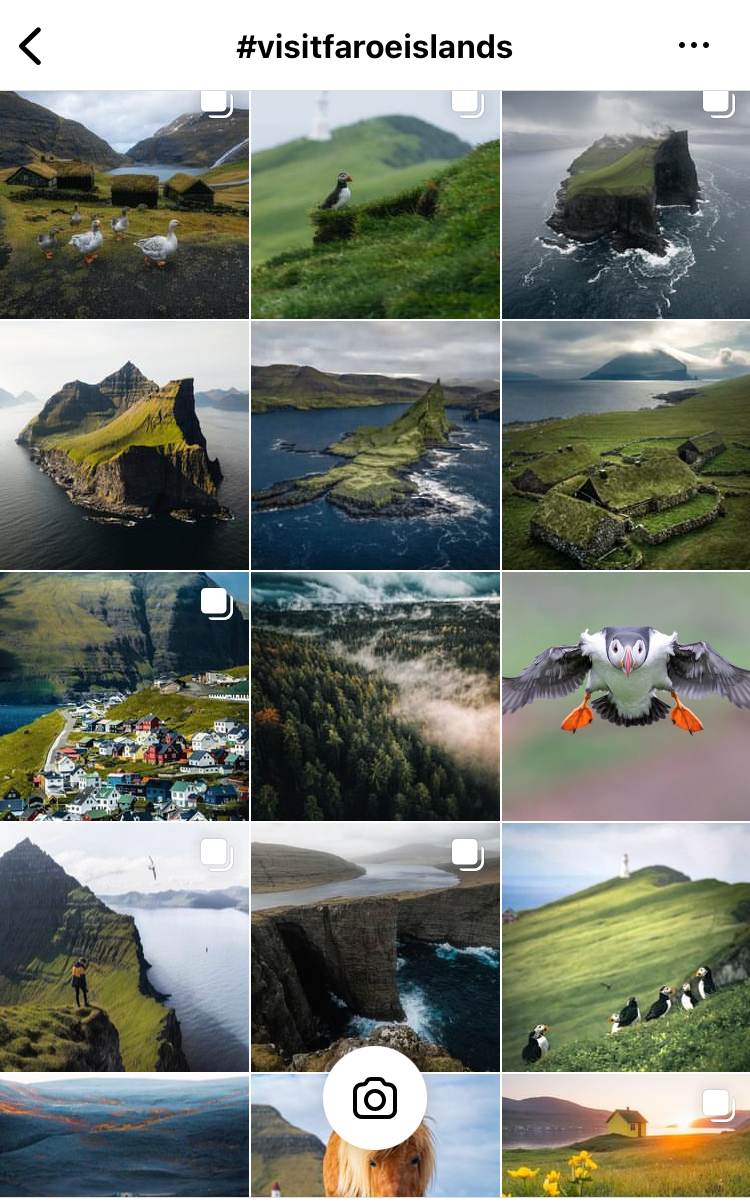Open the puffin group below lighthouse post
Image resolution: width=750 pixels, height=1204 pixels.
click(626, 947)
